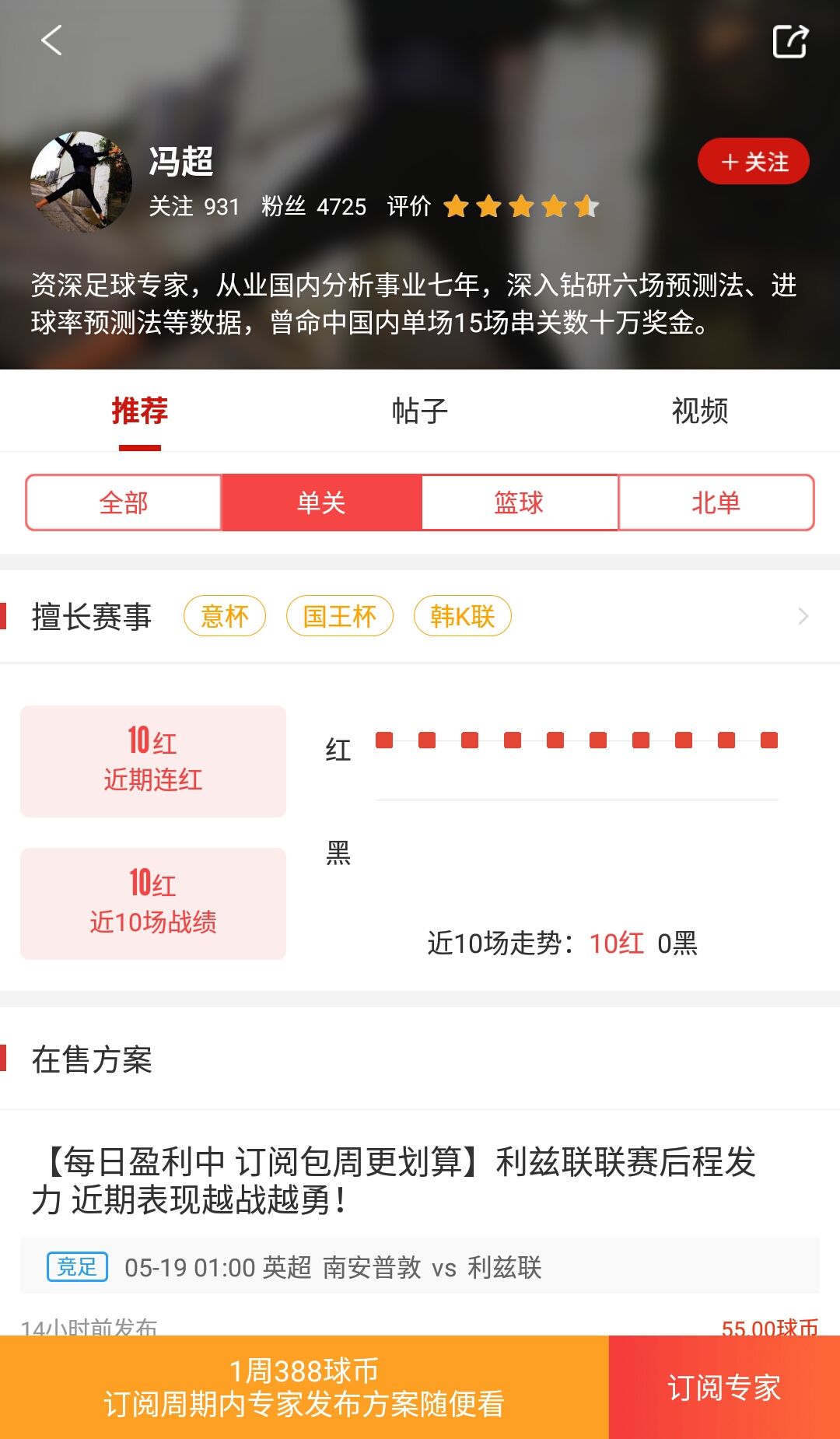840x1439 pixels.
Task: Switch to the 视频 tab
Action: pos(699,411)
